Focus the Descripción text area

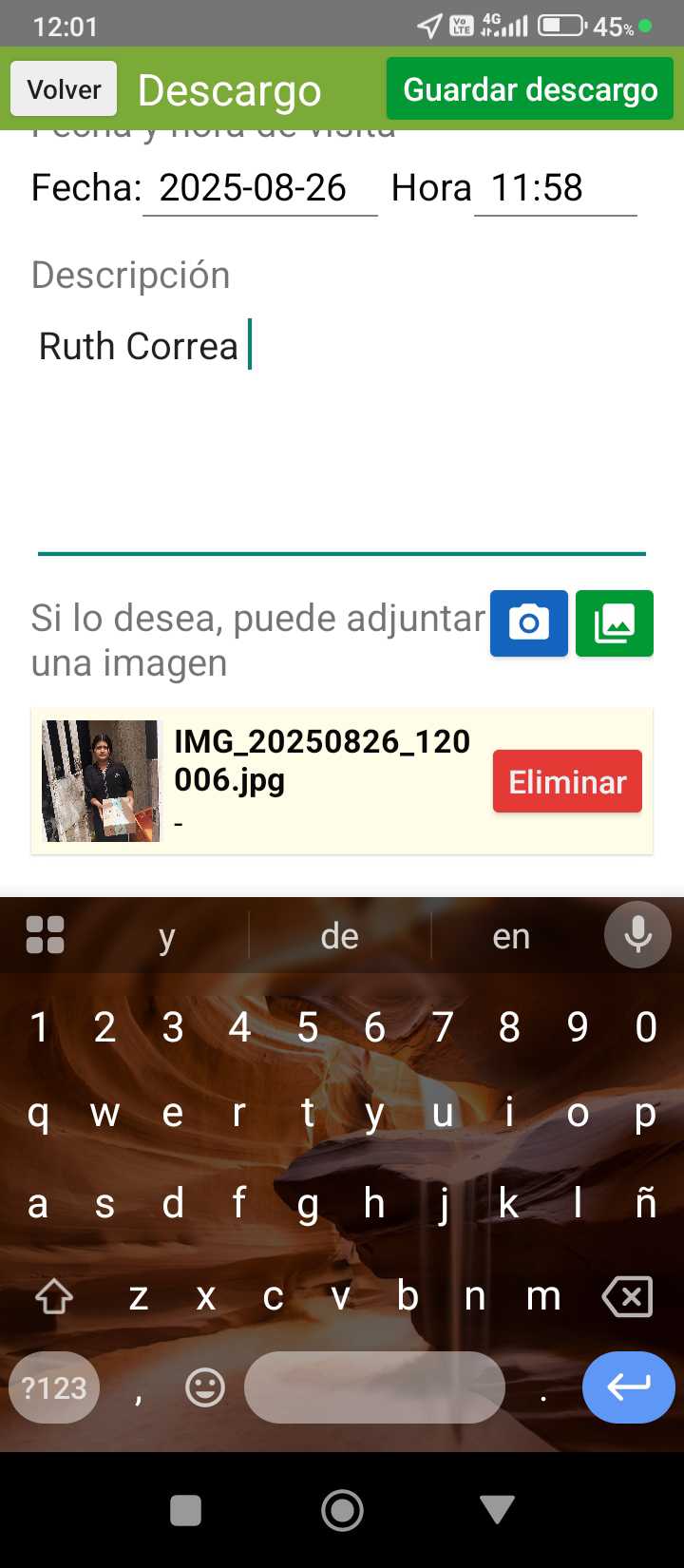point(342,437)
